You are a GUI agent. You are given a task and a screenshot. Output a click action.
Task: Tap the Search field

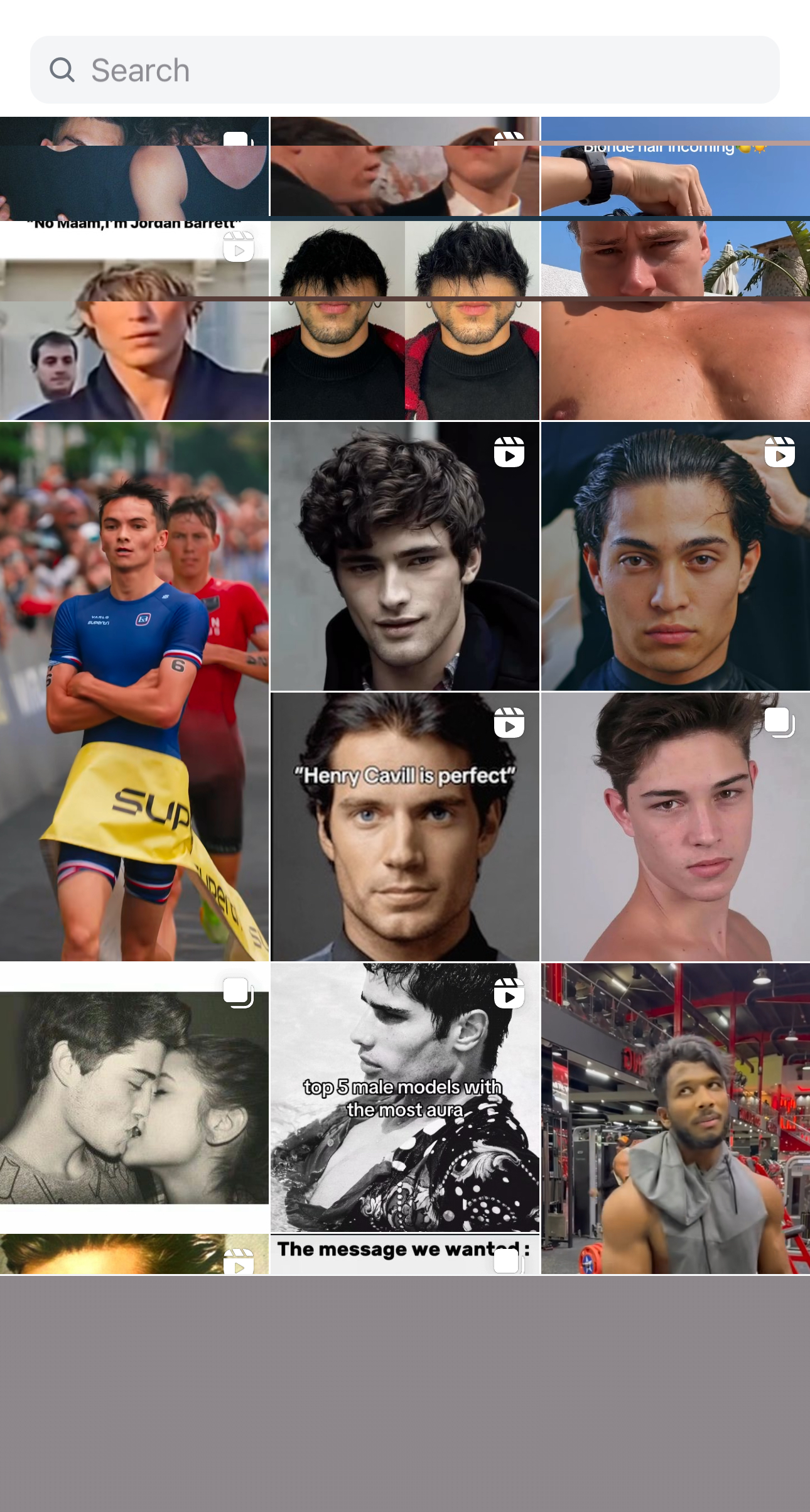point(404,70)
